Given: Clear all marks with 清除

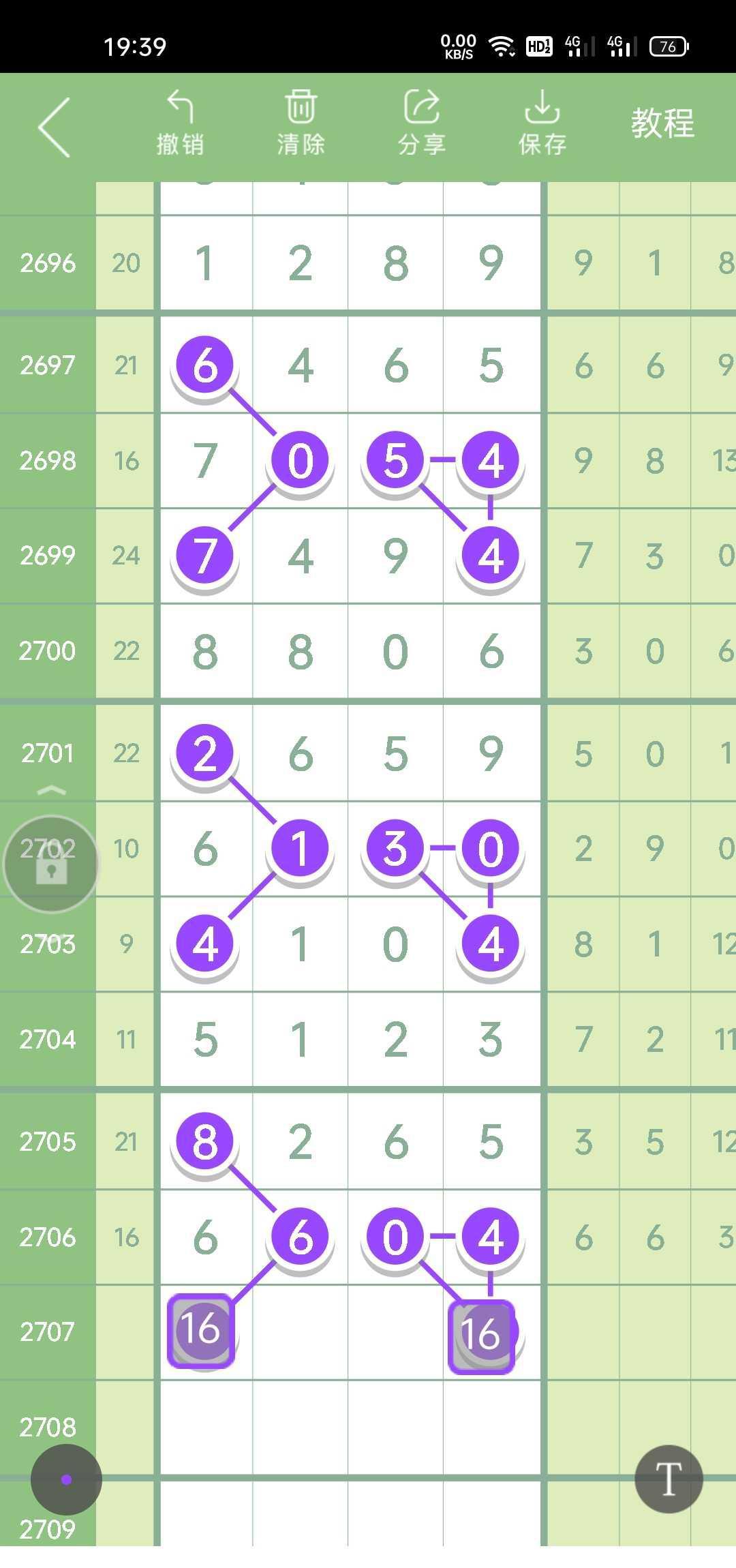Looking at the screenshot, I should [x=301, y=123].
